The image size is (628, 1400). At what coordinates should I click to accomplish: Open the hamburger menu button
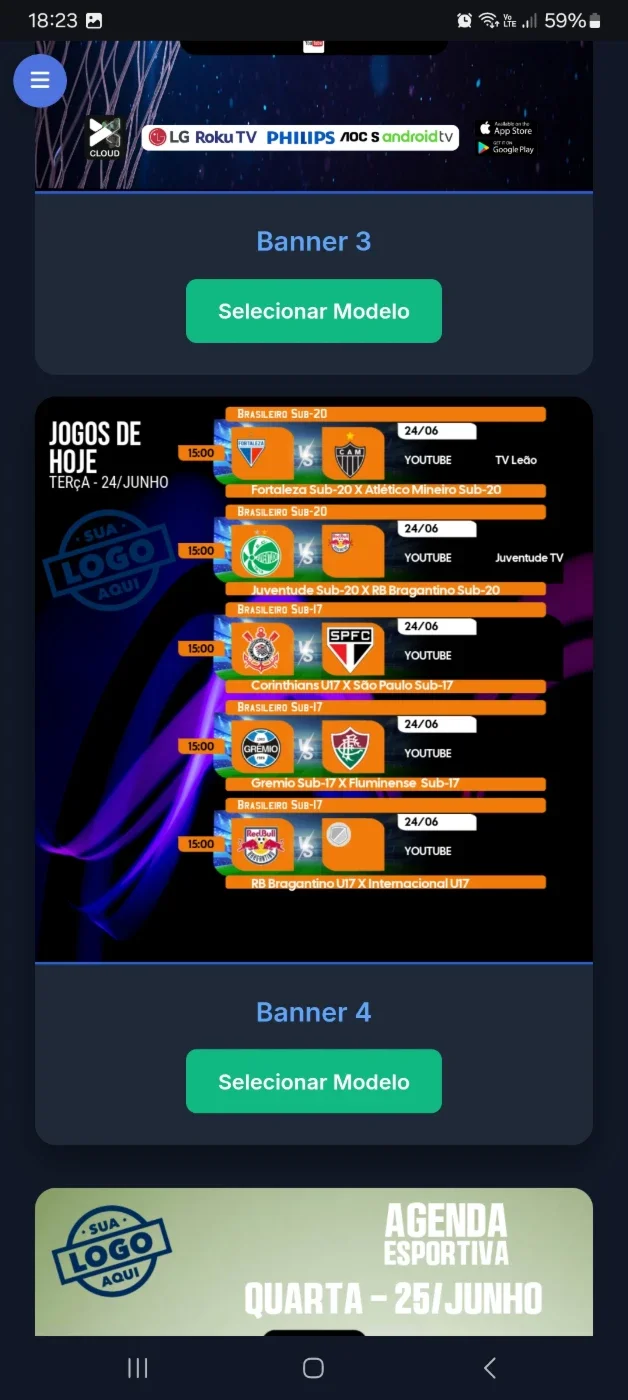(x=40, y=81)
